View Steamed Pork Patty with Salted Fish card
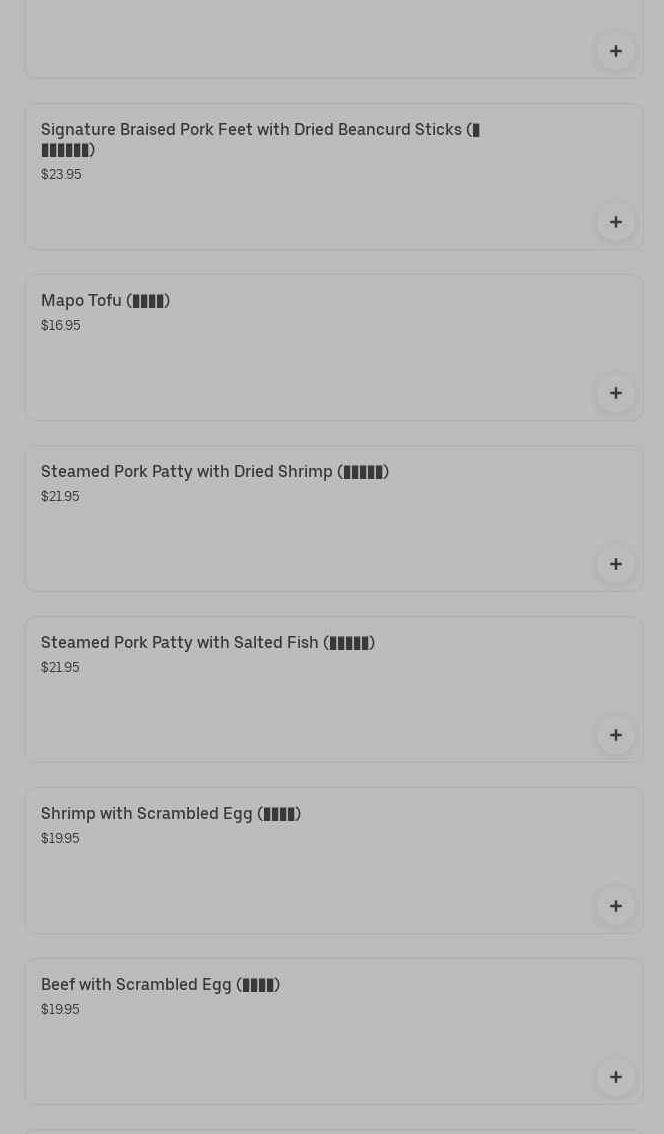 (x=207, y=643)
